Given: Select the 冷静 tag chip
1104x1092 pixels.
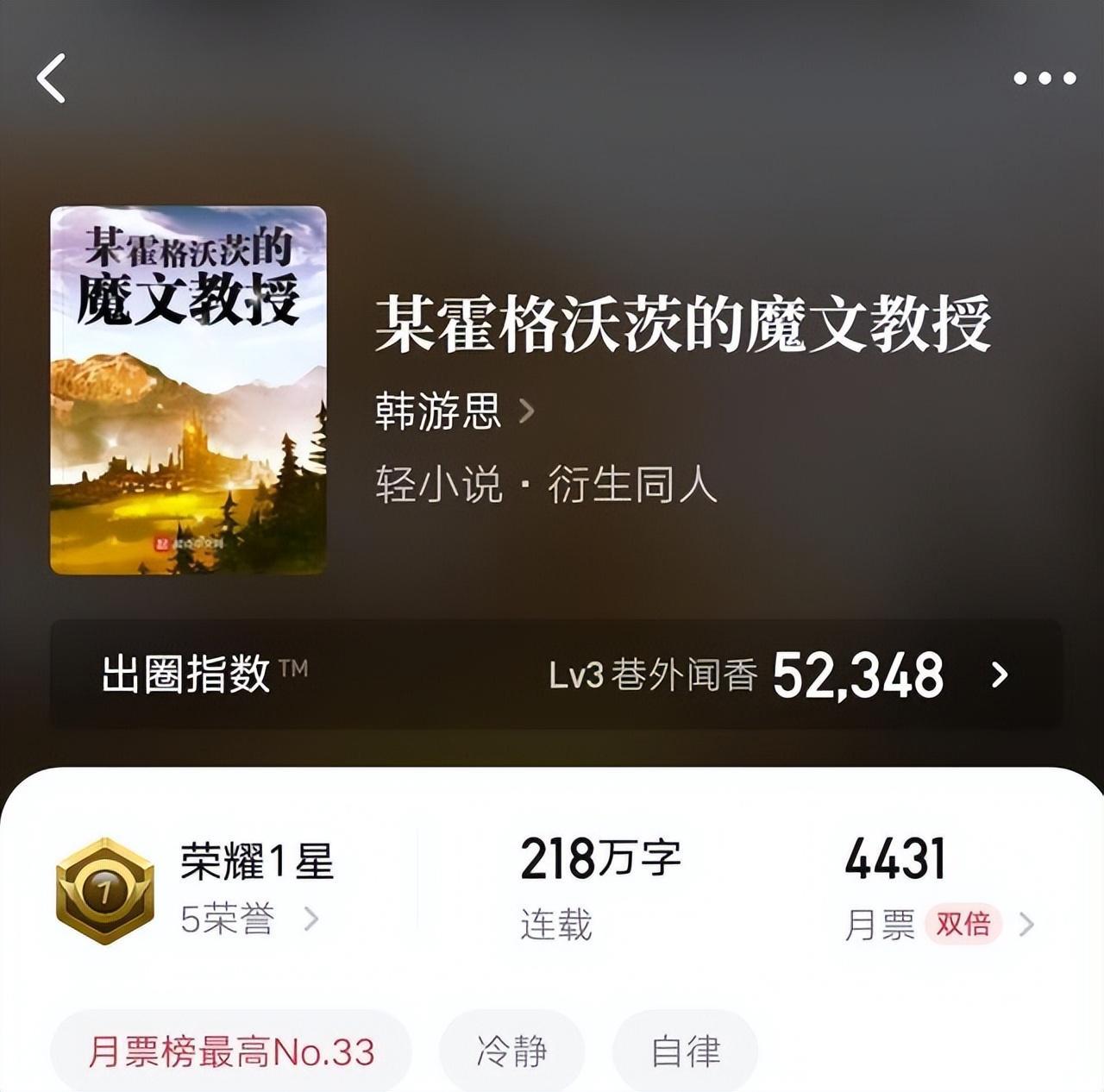Looking at the screenshot, I should coord(511,1051).
